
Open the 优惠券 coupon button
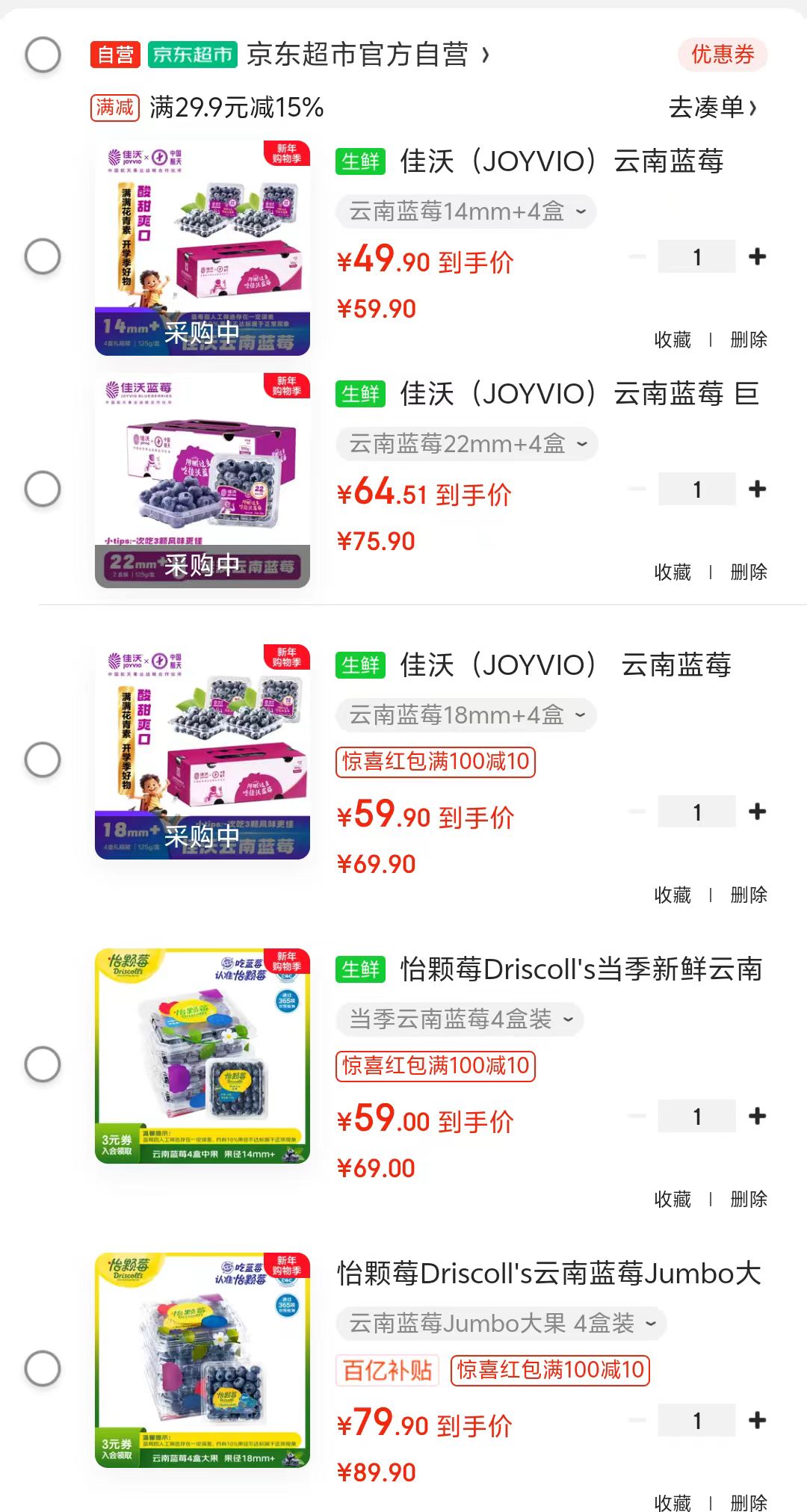click(722, 55)
